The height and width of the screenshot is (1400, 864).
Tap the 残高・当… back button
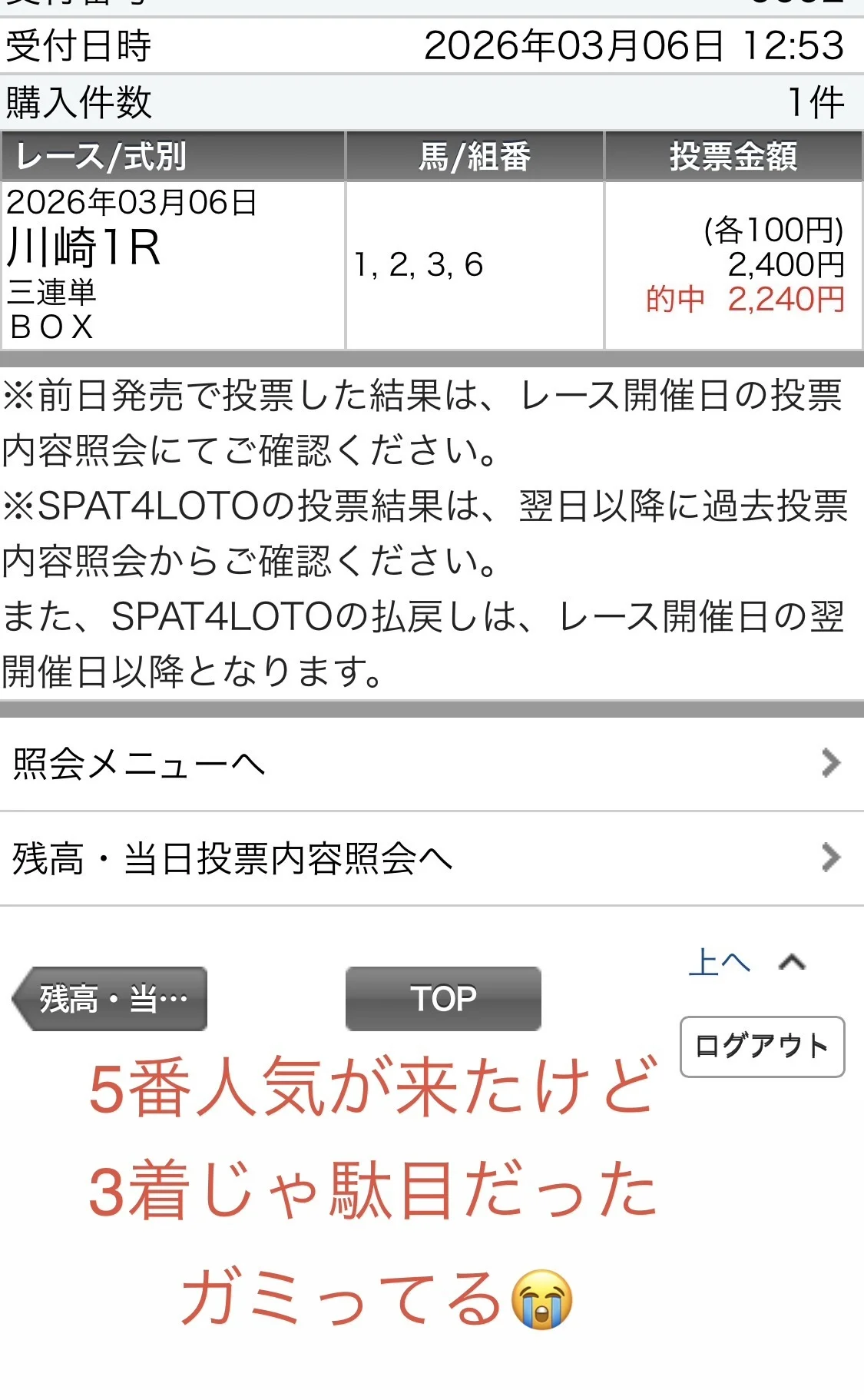(111, 999)
